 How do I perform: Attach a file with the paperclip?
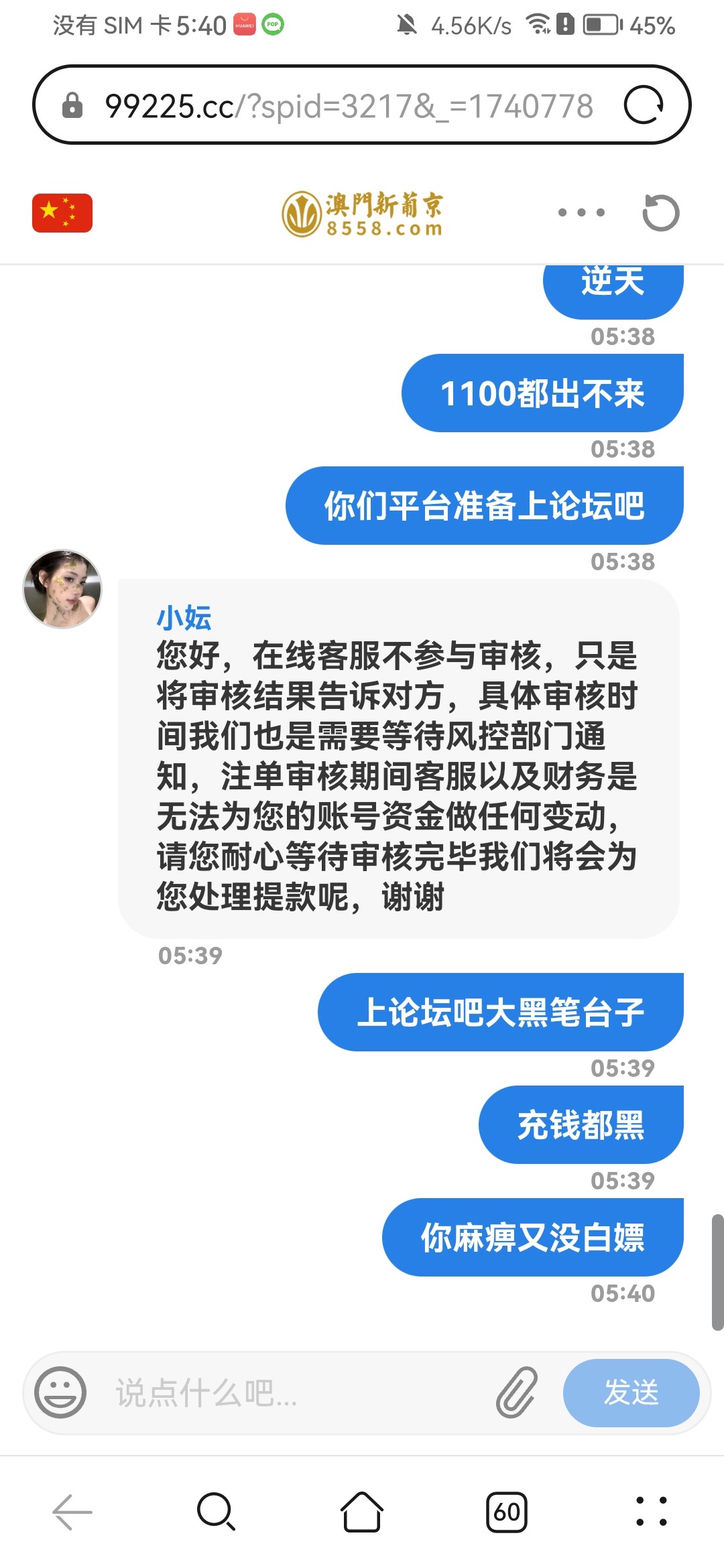click(517, 1392)
